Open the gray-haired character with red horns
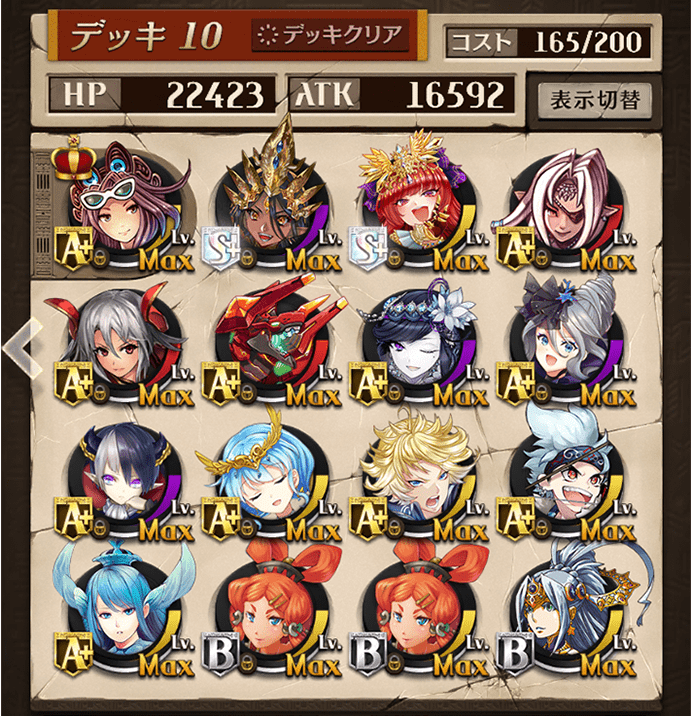The width and height of the screenshot is (692, 716). click(x=118, y=345)
